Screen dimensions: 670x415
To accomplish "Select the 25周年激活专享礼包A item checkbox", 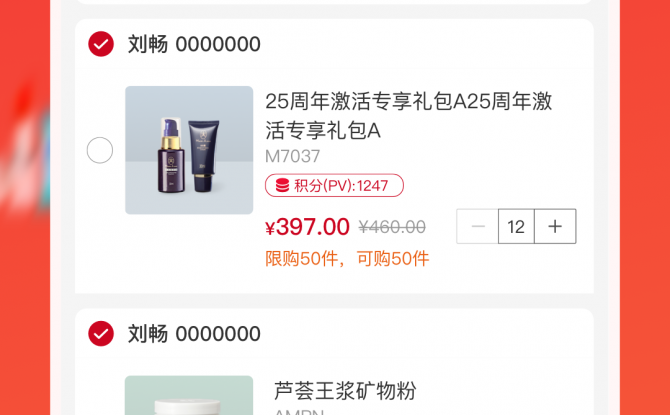I will (100, 151).
